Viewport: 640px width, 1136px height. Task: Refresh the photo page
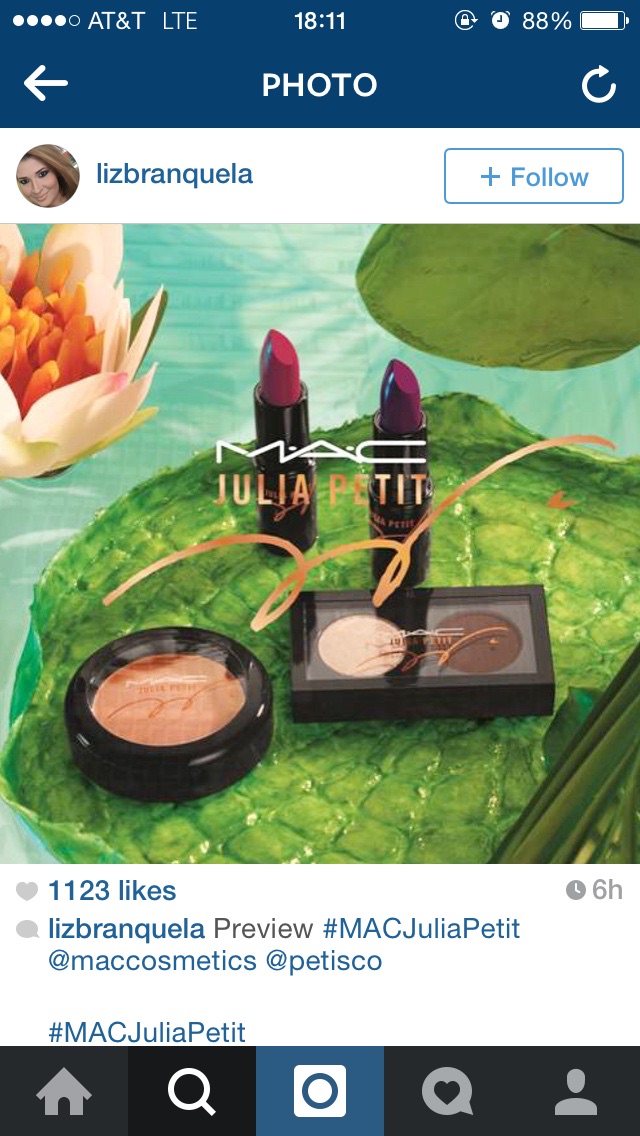tap(598, 86)
